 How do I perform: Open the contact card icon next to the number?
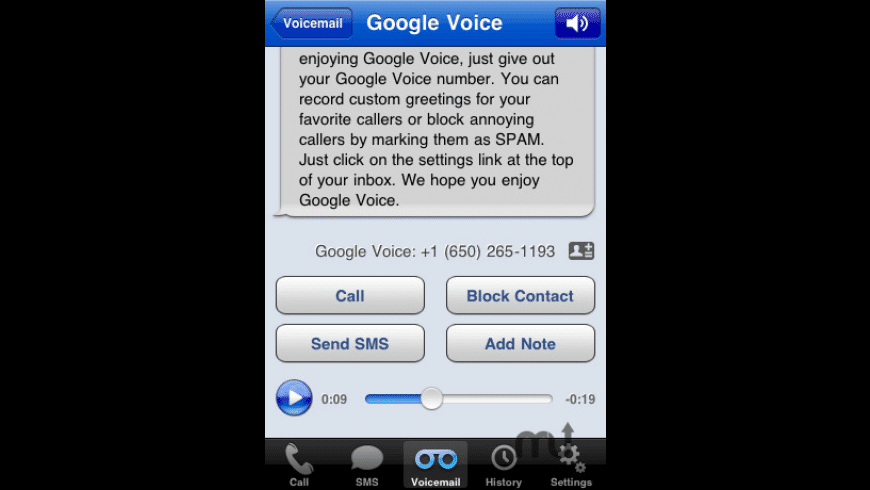(x=581, y=251)
